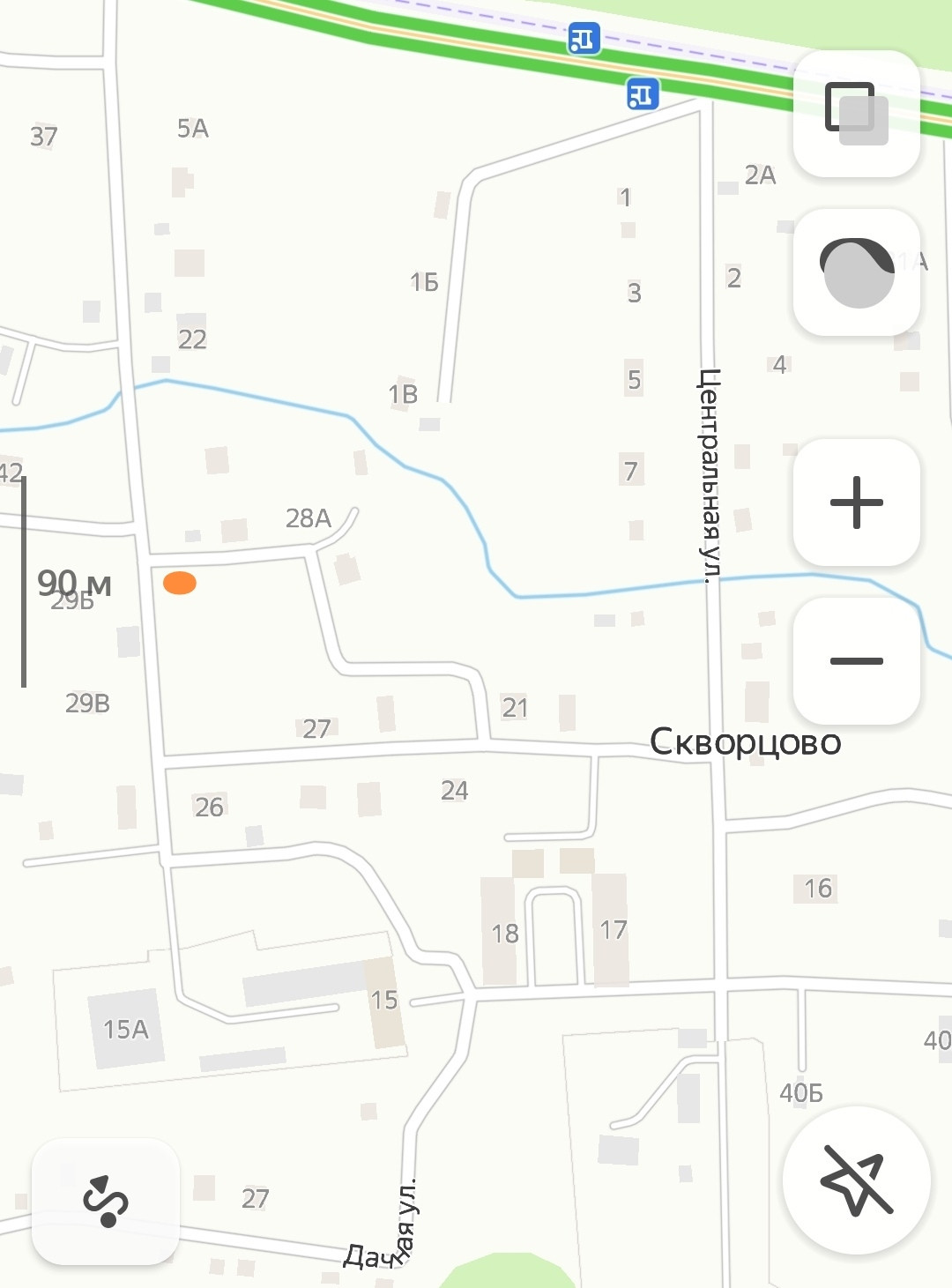Tap the round voice assistant button
This screenshot has height=1288, width=952.
(x=856, y=272)
